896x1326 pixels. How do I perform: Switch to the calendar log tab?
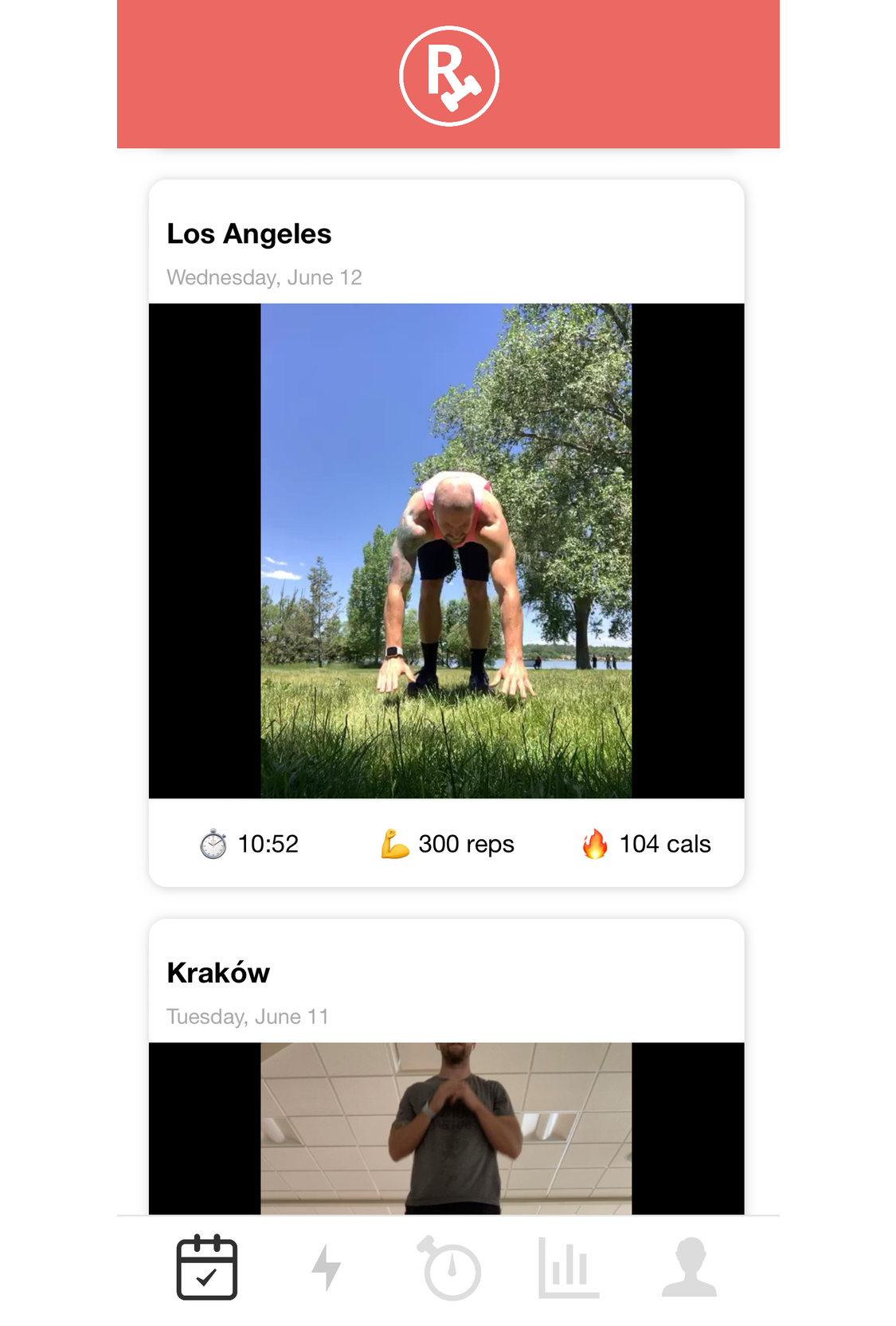[x=207, y=1267]
